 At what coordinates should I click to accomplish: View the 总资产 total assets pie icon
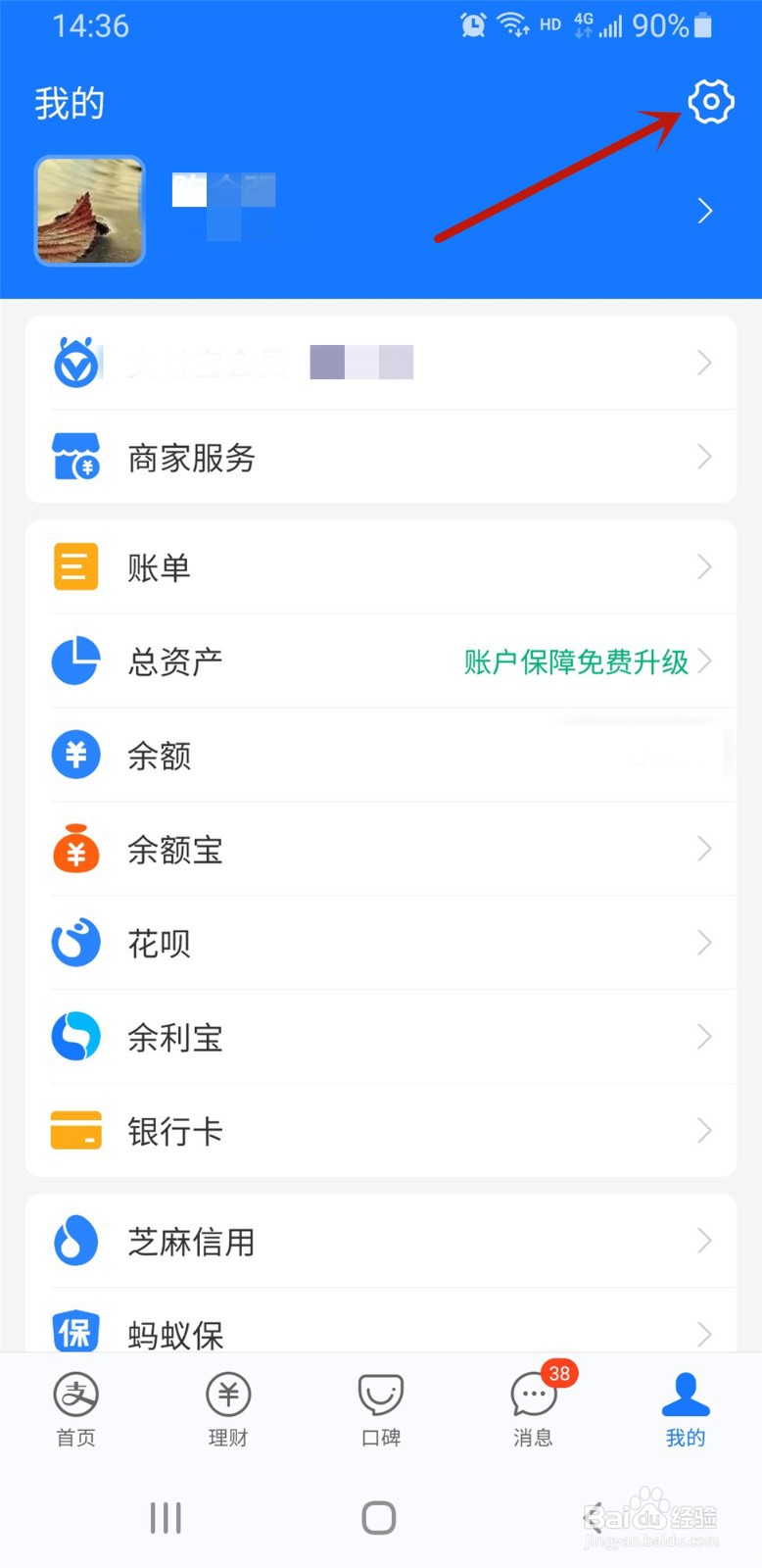point(75,661)
